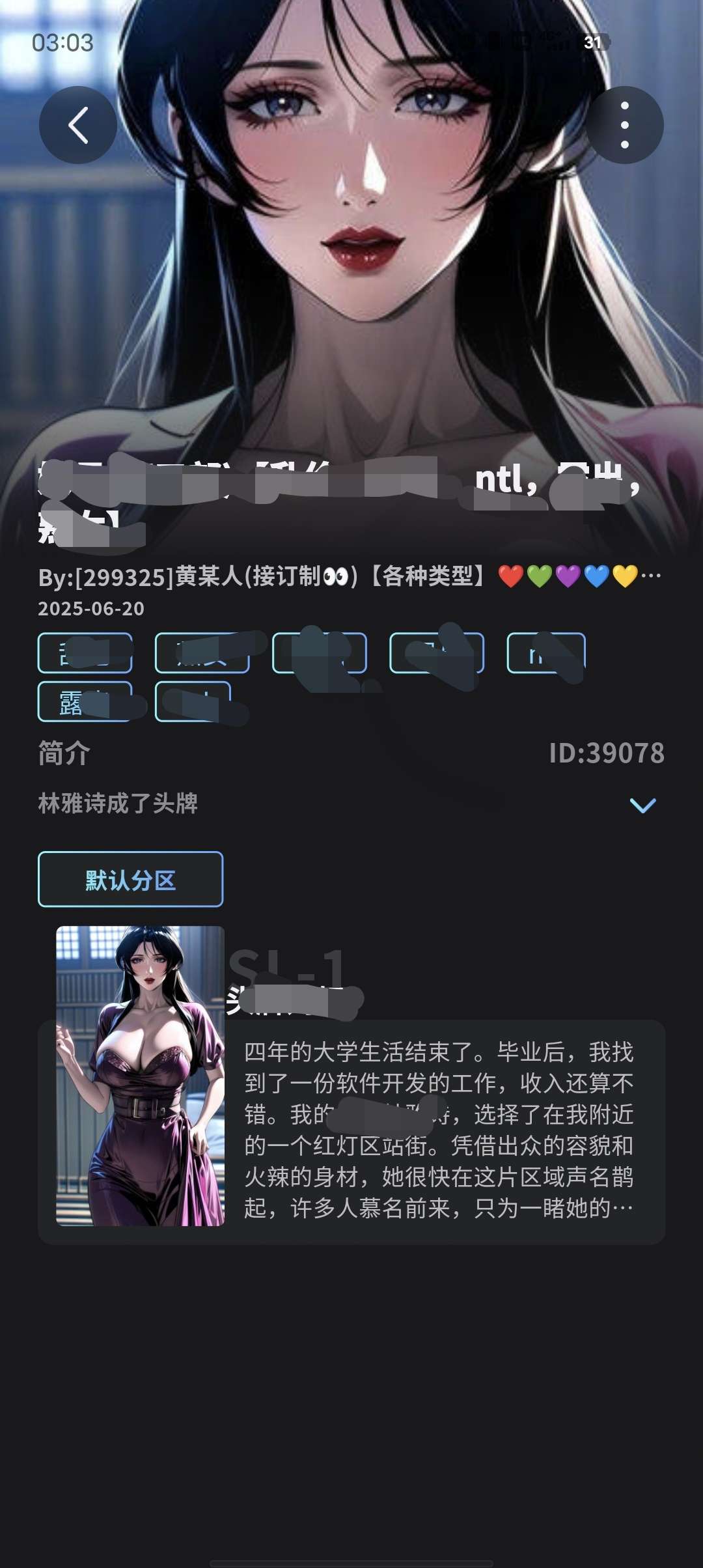Open the author profile 黄某人
This screenshot has width=703, height=1568.
click(195, 574)
